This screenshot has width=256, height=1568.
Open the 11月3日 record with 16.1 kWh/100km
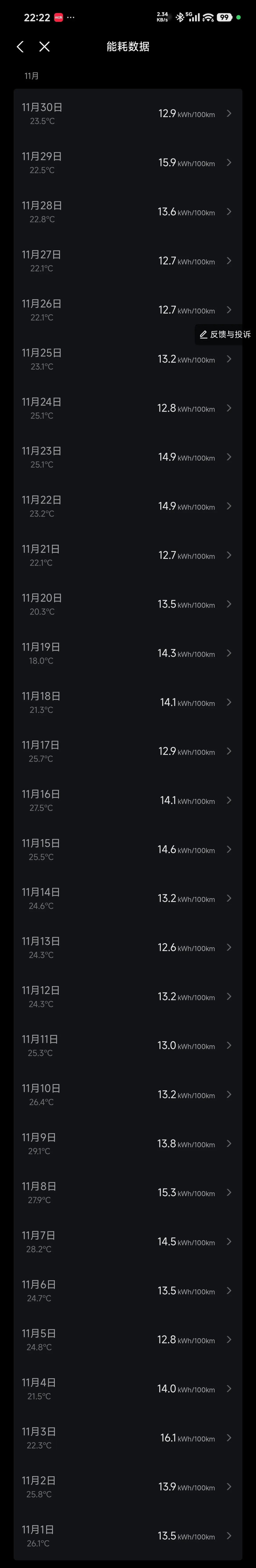tap(128, 1438)
